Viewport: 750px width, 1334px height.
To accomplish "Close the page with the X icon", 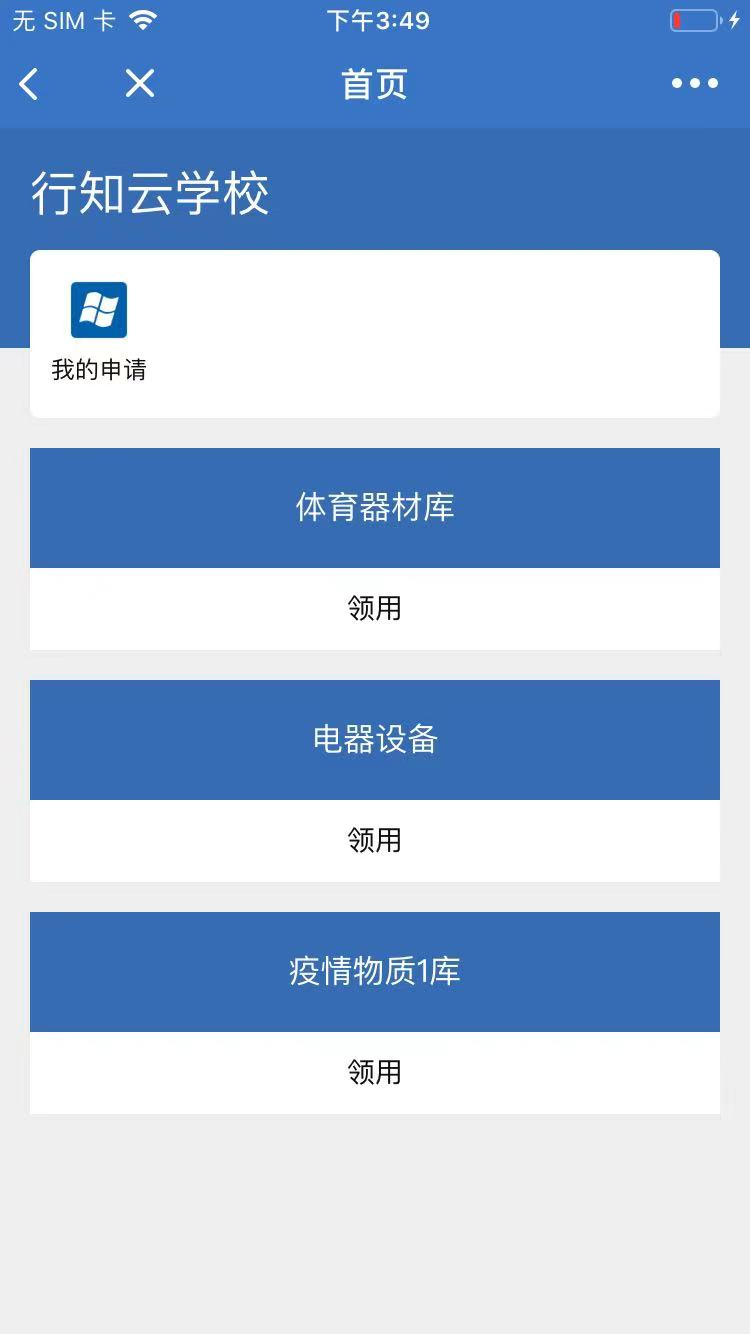I will coord(140,84).
